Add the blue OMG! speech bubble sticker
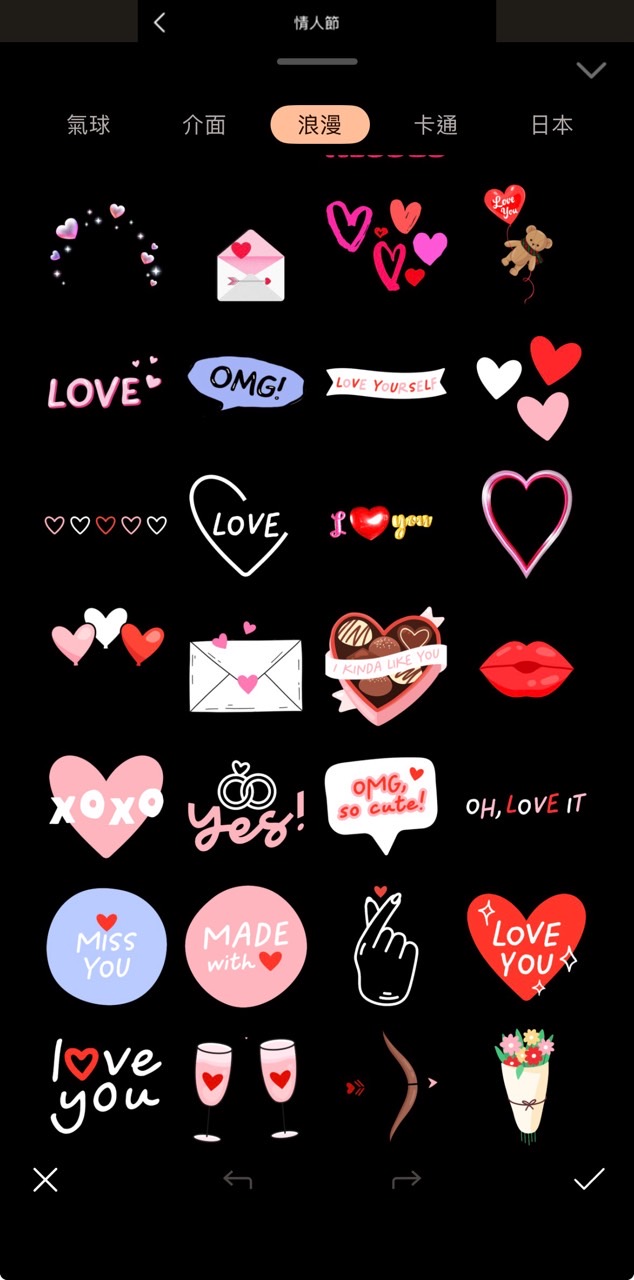Viewport: 634px width, 1280px height. point(245,383)
